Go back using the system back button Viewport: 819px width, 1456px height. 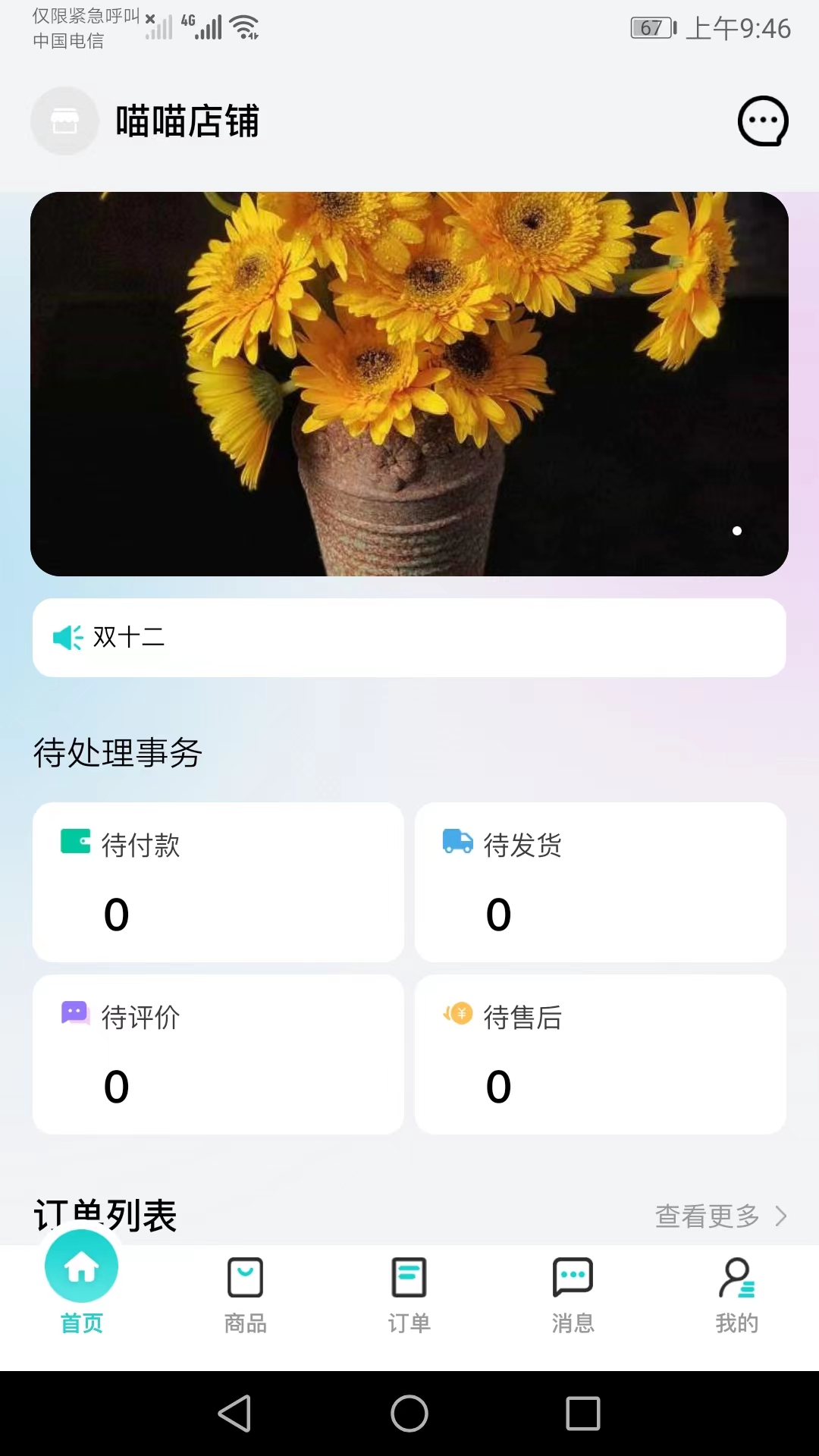pos(235,1414)
